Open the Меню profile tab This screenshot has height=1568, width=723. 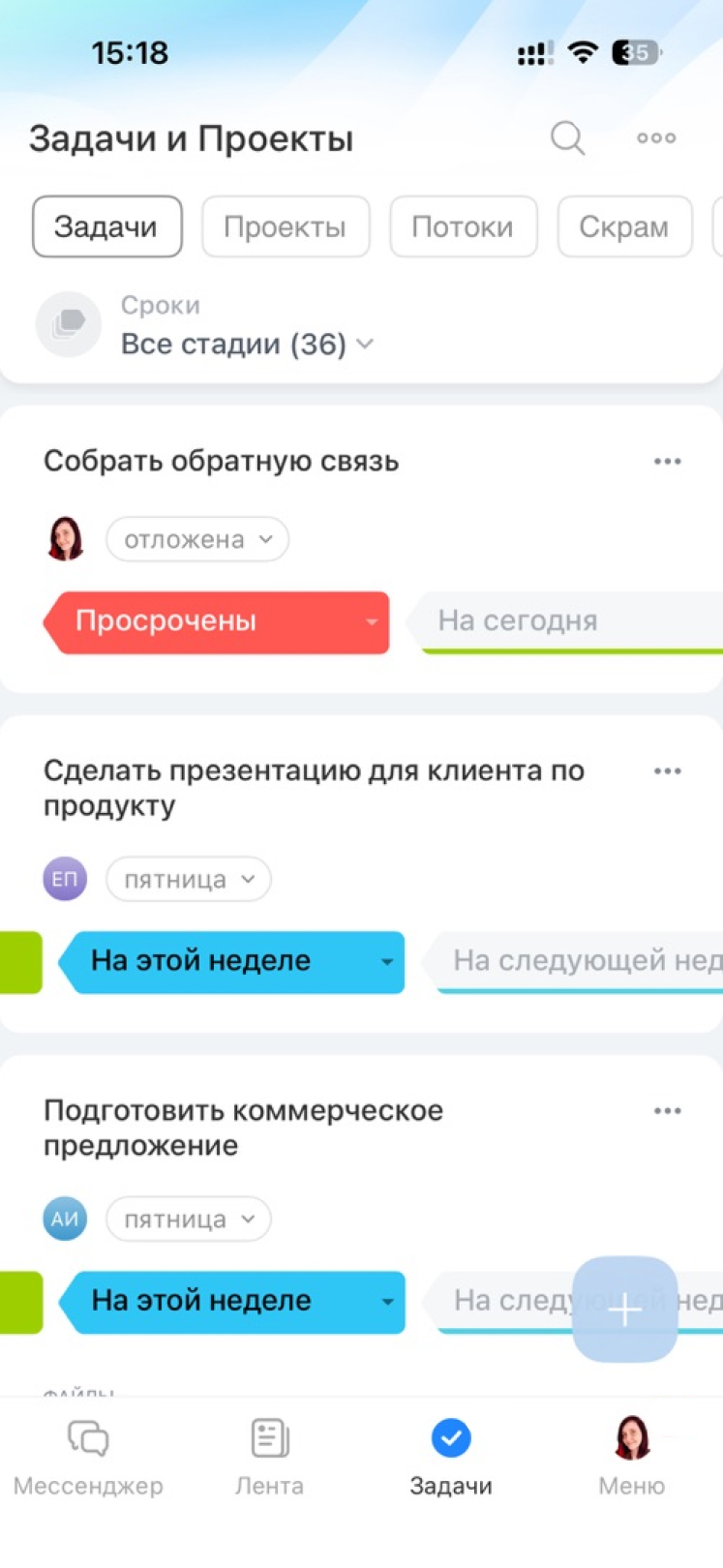[x=632, y=1457]
